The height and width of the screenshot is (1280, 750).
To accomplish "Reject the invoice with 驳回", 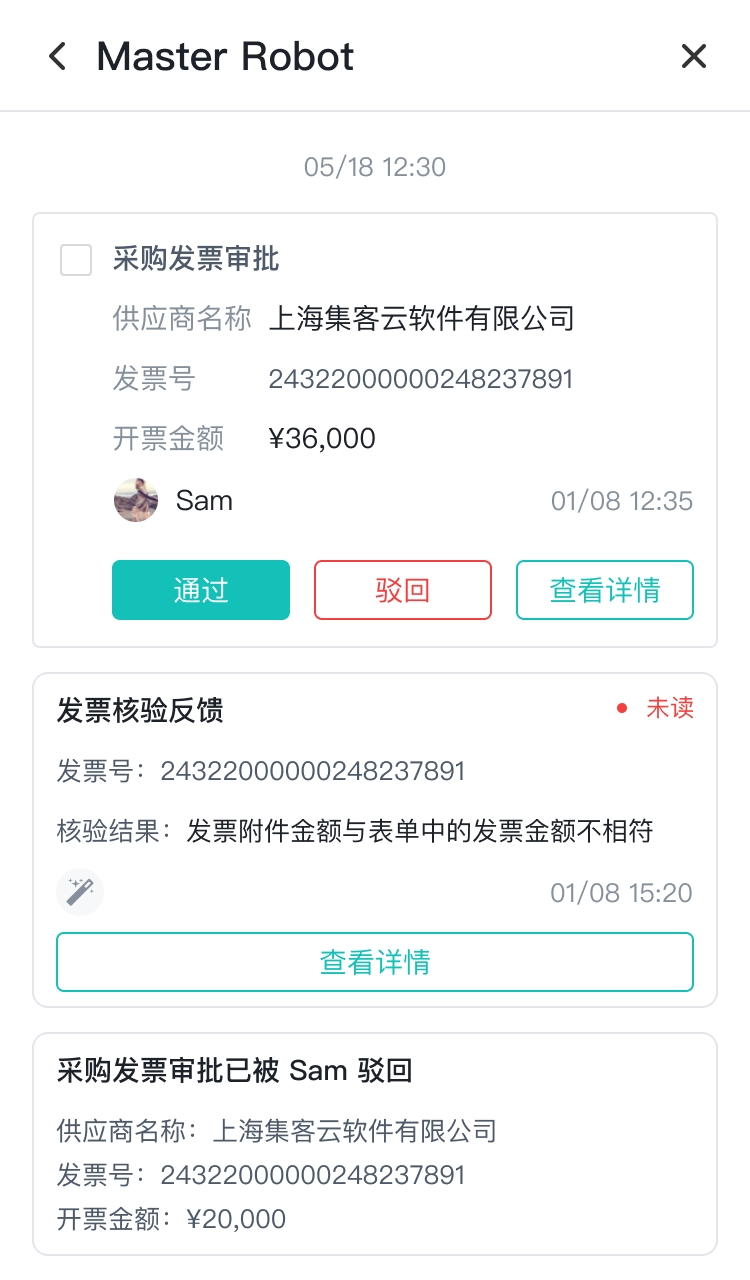I will pos(403,590).
